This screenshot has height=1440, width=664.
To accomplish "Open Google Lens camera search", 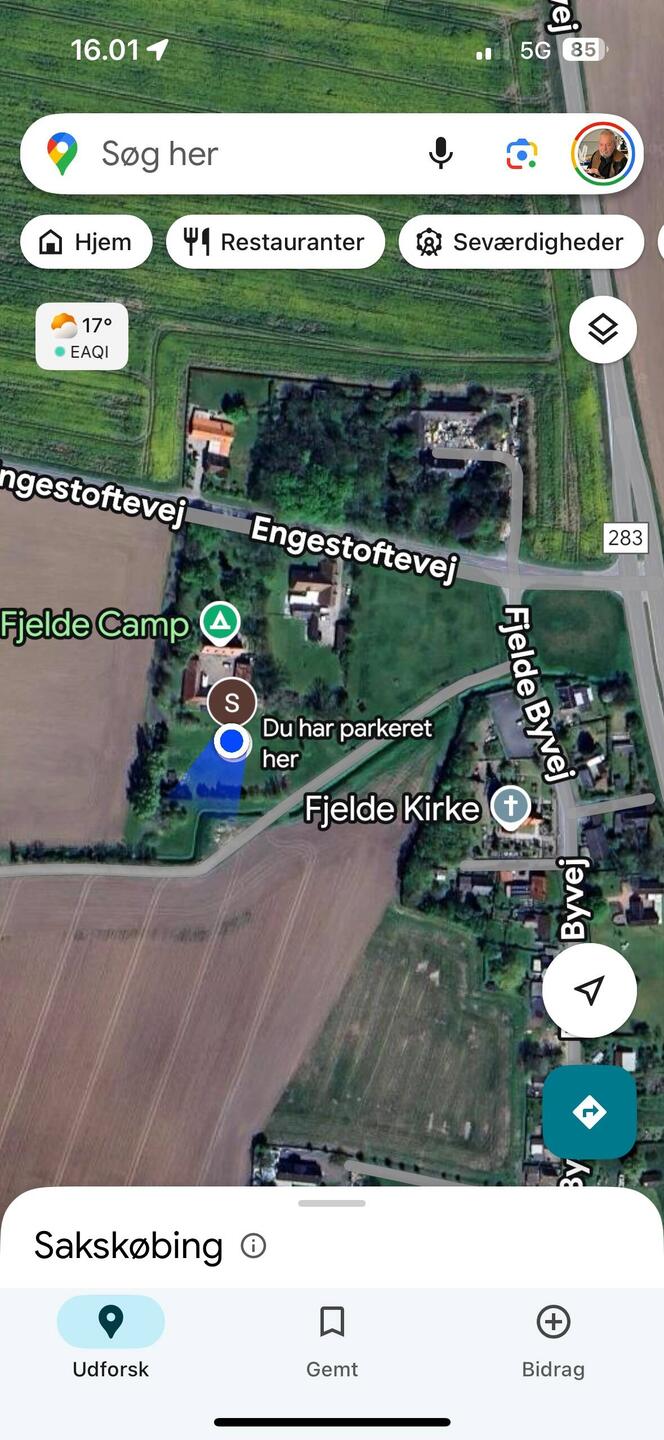I will tap(521, 154).
